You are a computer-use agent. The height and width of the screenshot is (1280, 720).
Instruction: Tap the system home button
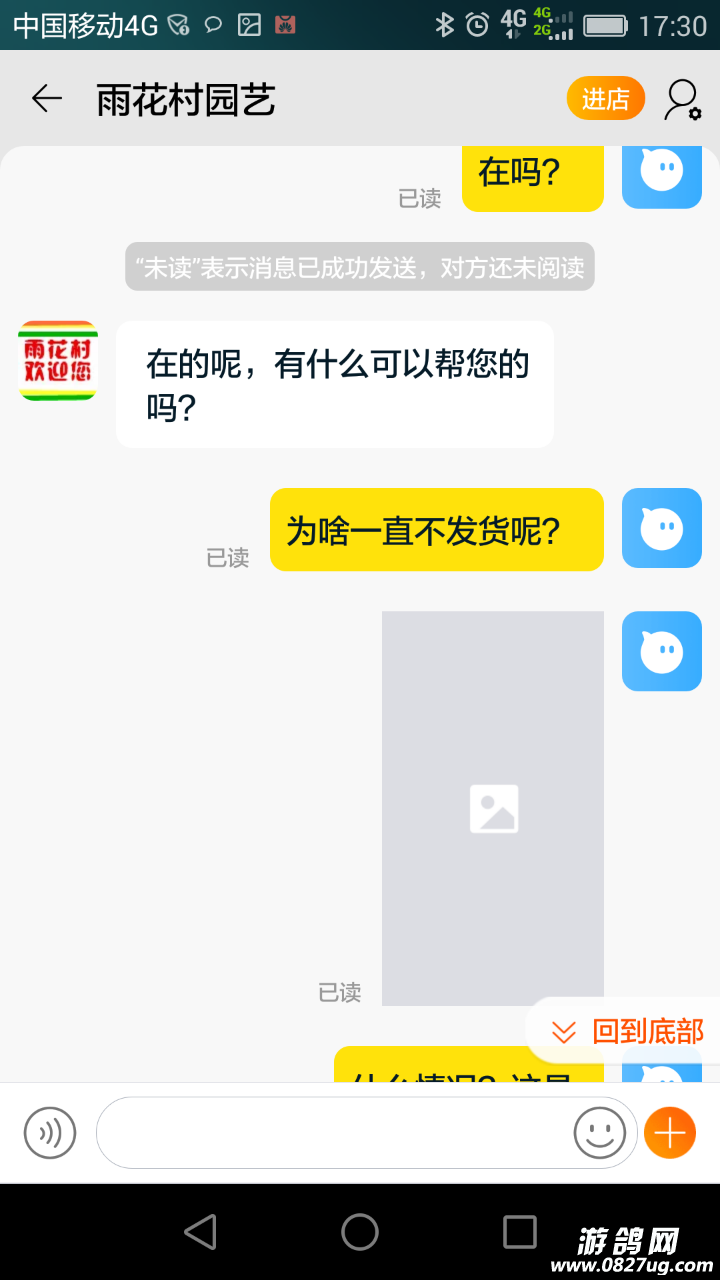[x=360, y=1232]
